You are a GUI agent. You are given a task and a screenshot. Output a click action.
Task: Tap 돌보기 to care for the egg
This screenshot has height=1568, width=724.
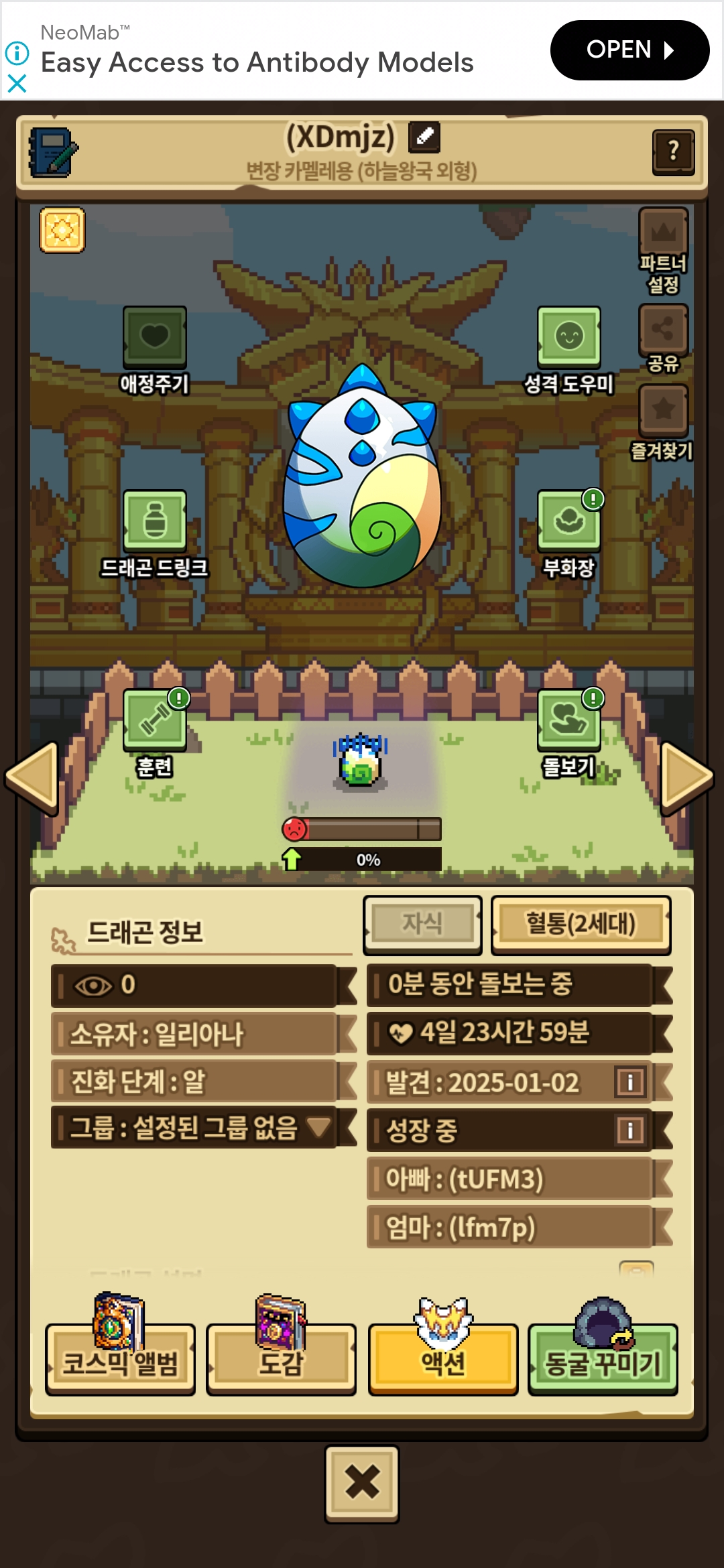coord(568,720)
